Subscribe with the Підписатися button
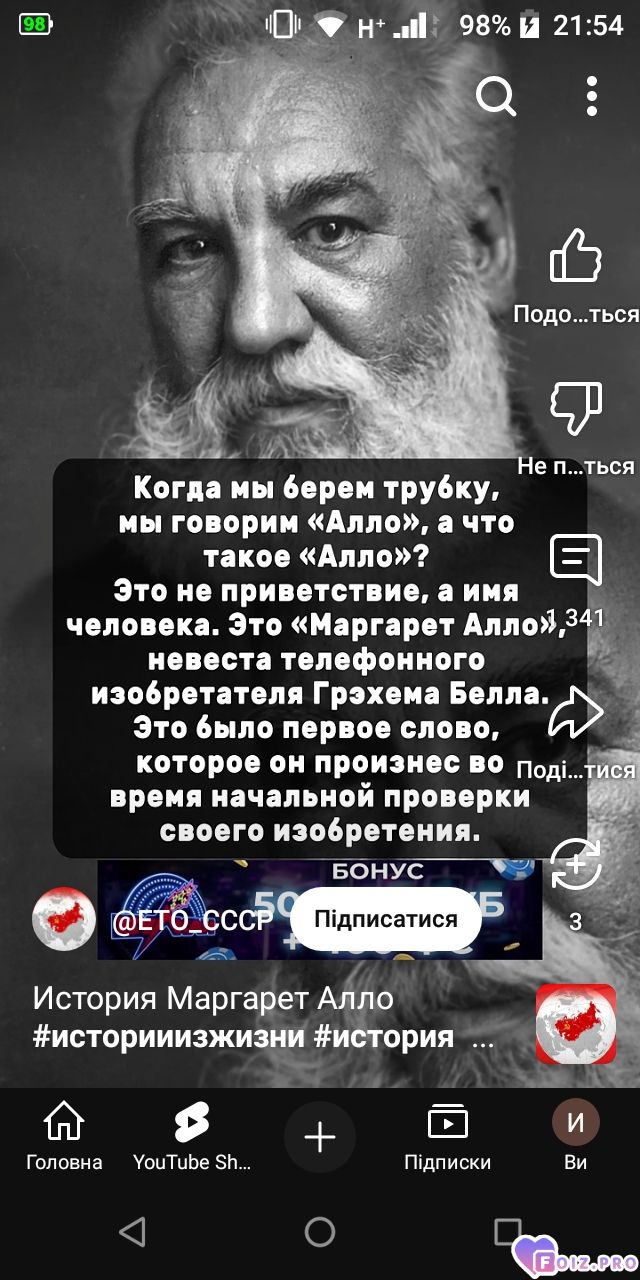This screenshot has height=1280, width=640. coord(386,919)
